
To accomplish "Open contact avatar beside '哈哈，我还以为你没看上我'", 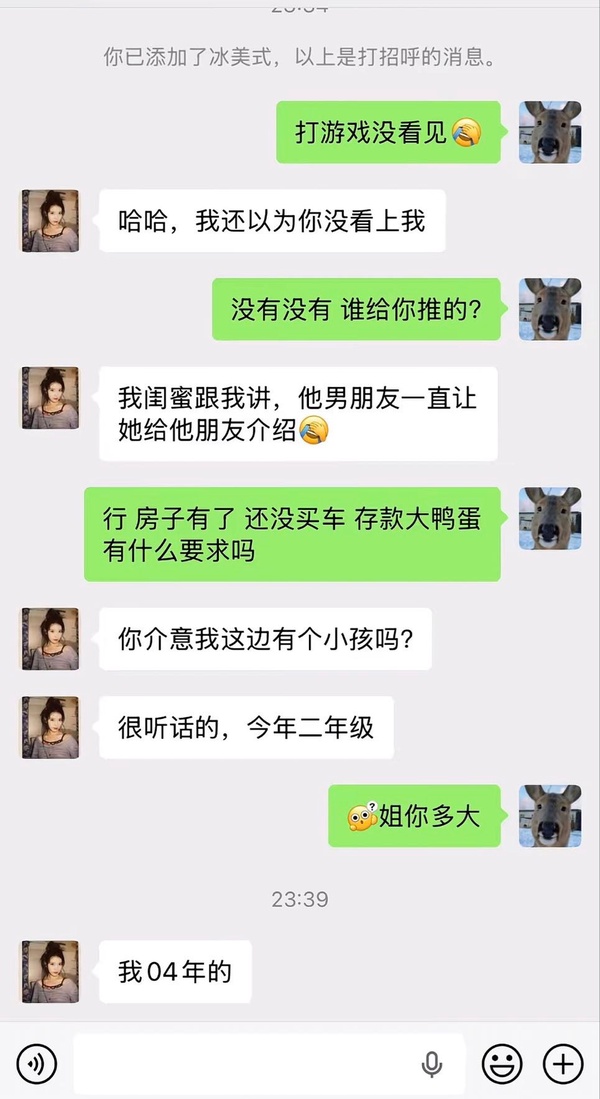I will point(50,220).
